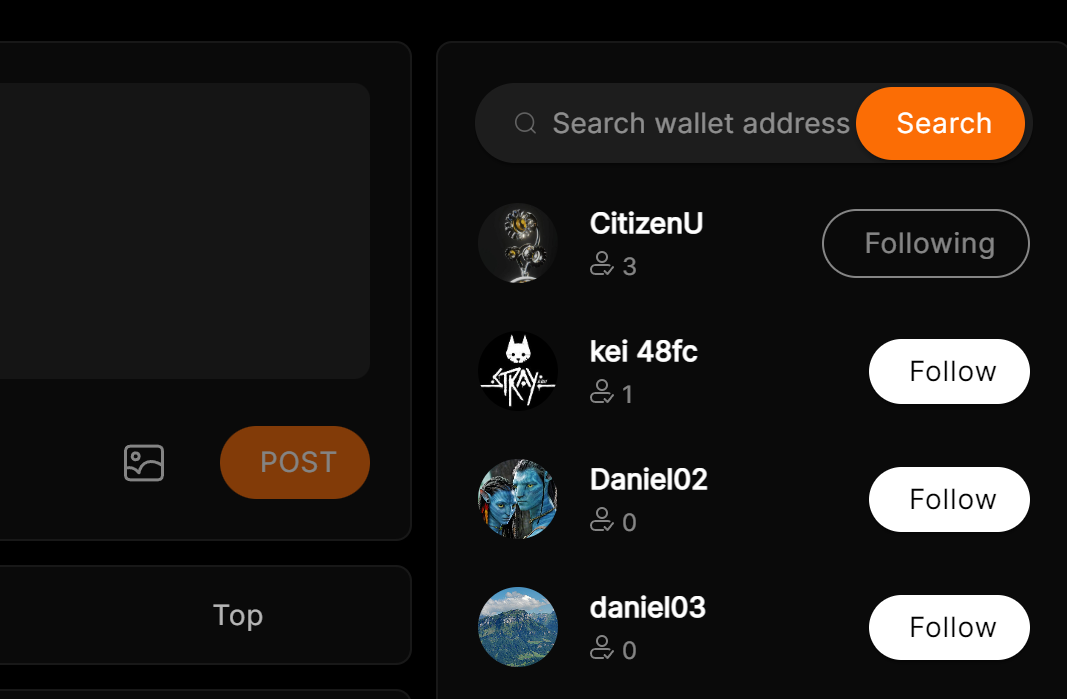The width and height of the screenshot is (1067, 699).
Task: Tap the Search wallet address field
Action: (700, 124)
